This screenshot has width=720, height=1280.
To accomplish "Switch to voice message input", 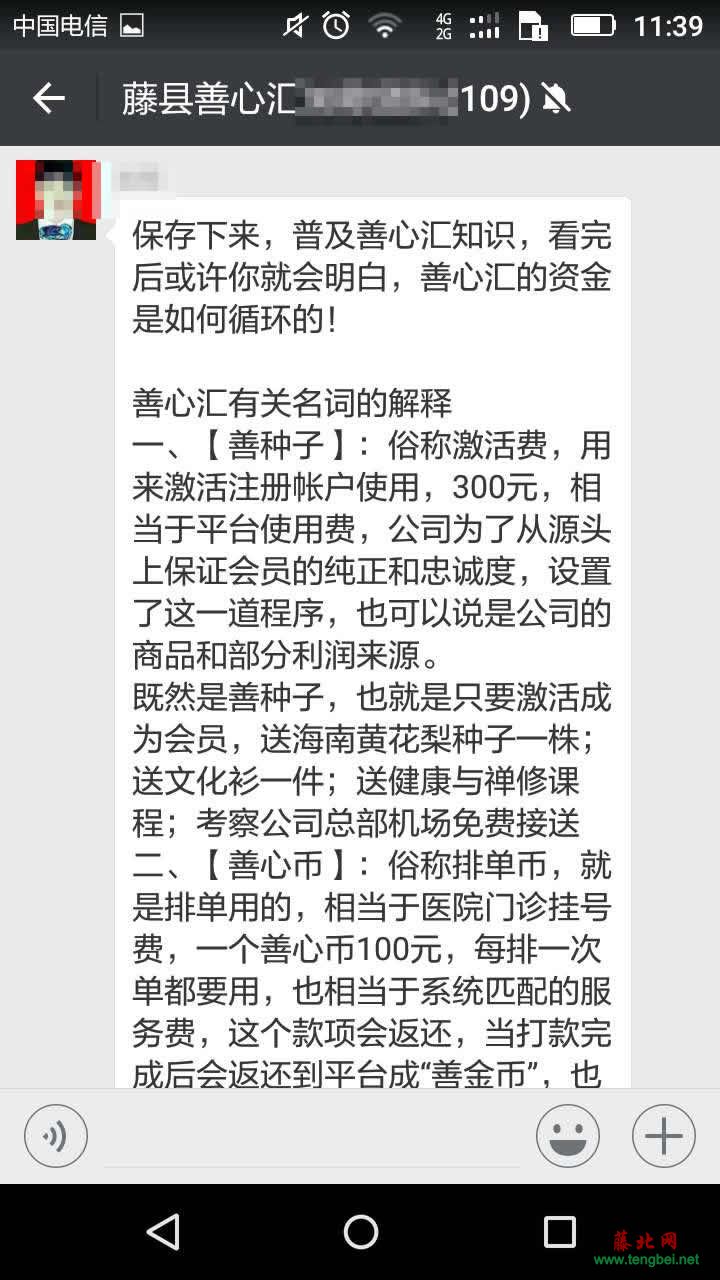I will (56, 1136).
